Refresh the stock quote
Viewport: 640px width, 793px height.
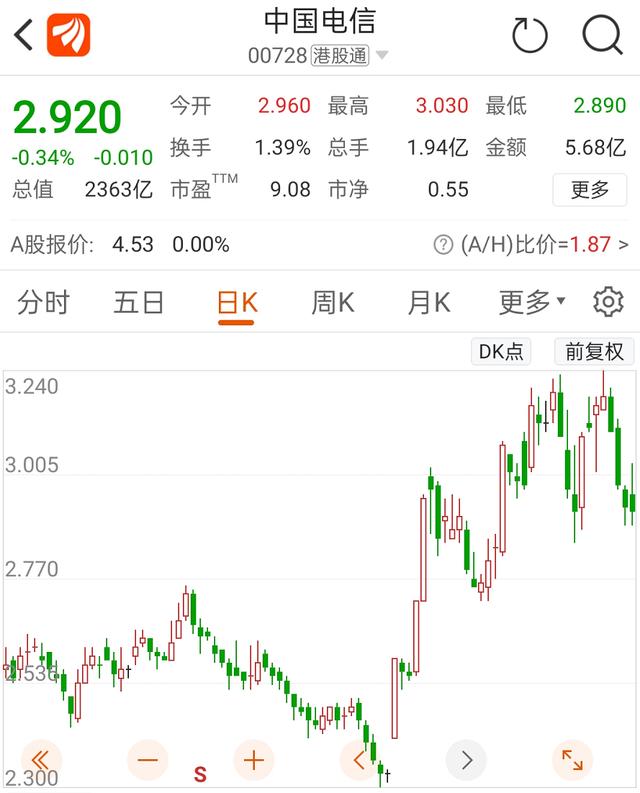pos(530,36)
